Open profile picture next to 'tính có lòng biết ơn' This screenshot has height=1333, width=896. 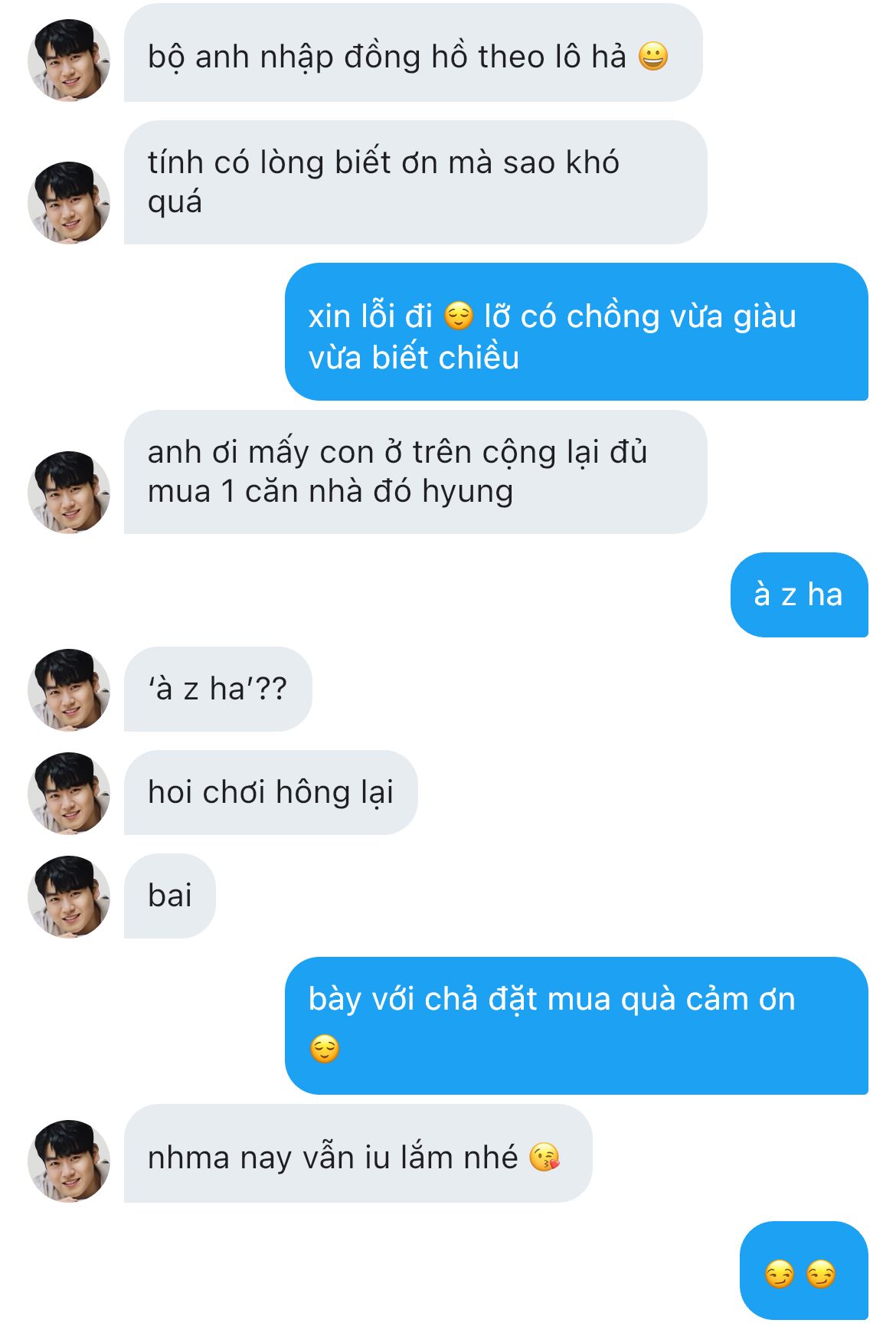click(x=69, y=202)
